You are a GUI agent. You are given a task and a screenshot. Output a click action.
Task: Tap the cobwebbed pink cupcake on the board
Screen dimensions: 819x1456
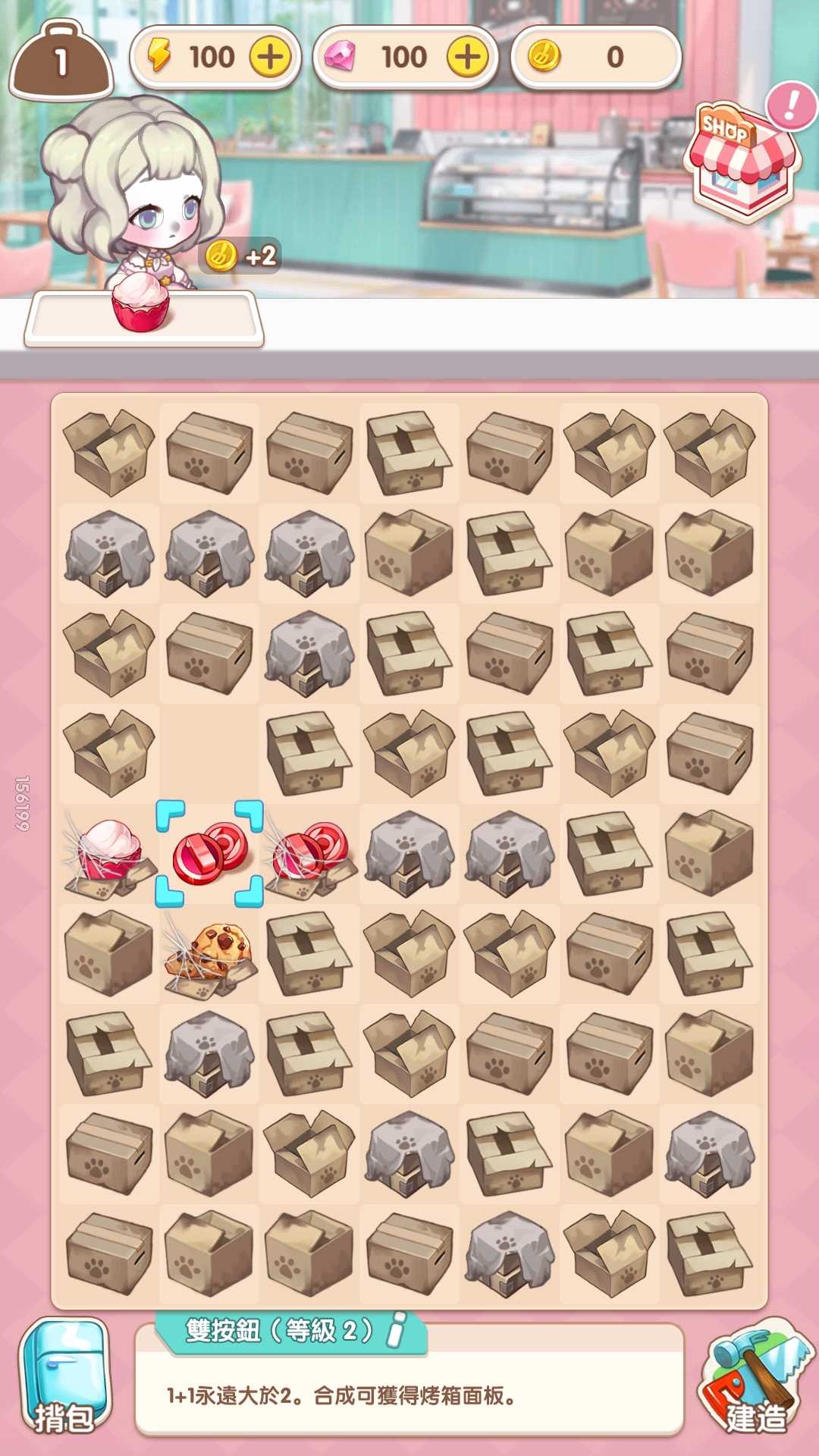(109, 854)
